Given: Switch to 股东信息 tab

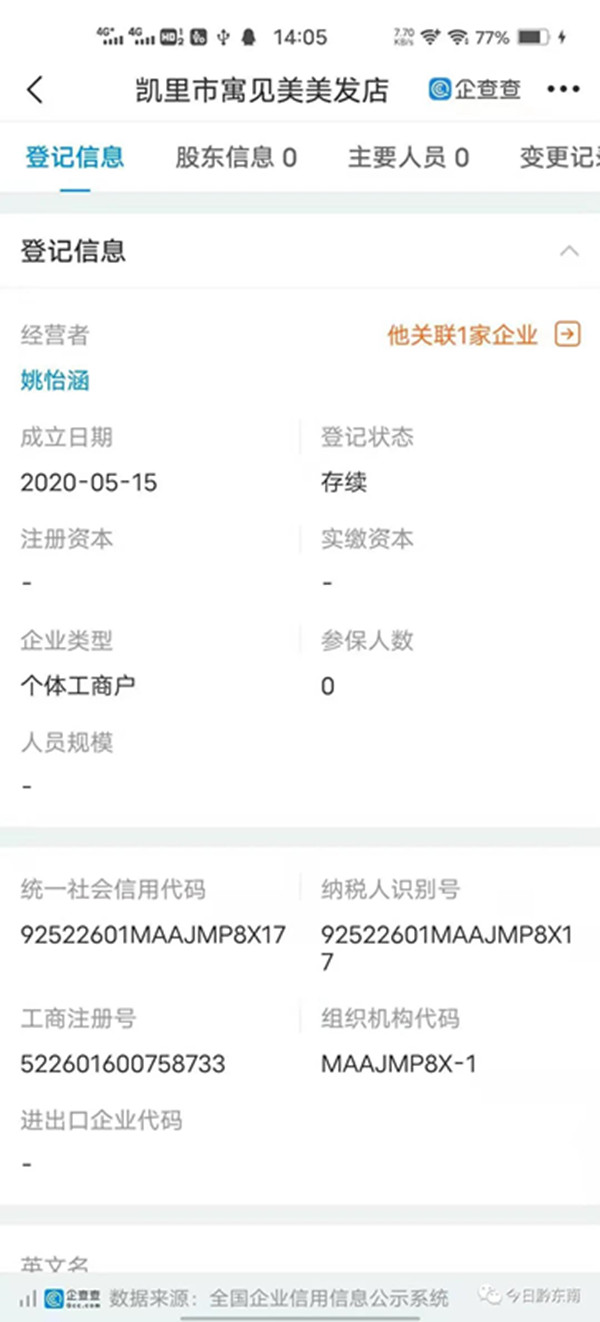Looking at the screenshot, I should (236, 157).
